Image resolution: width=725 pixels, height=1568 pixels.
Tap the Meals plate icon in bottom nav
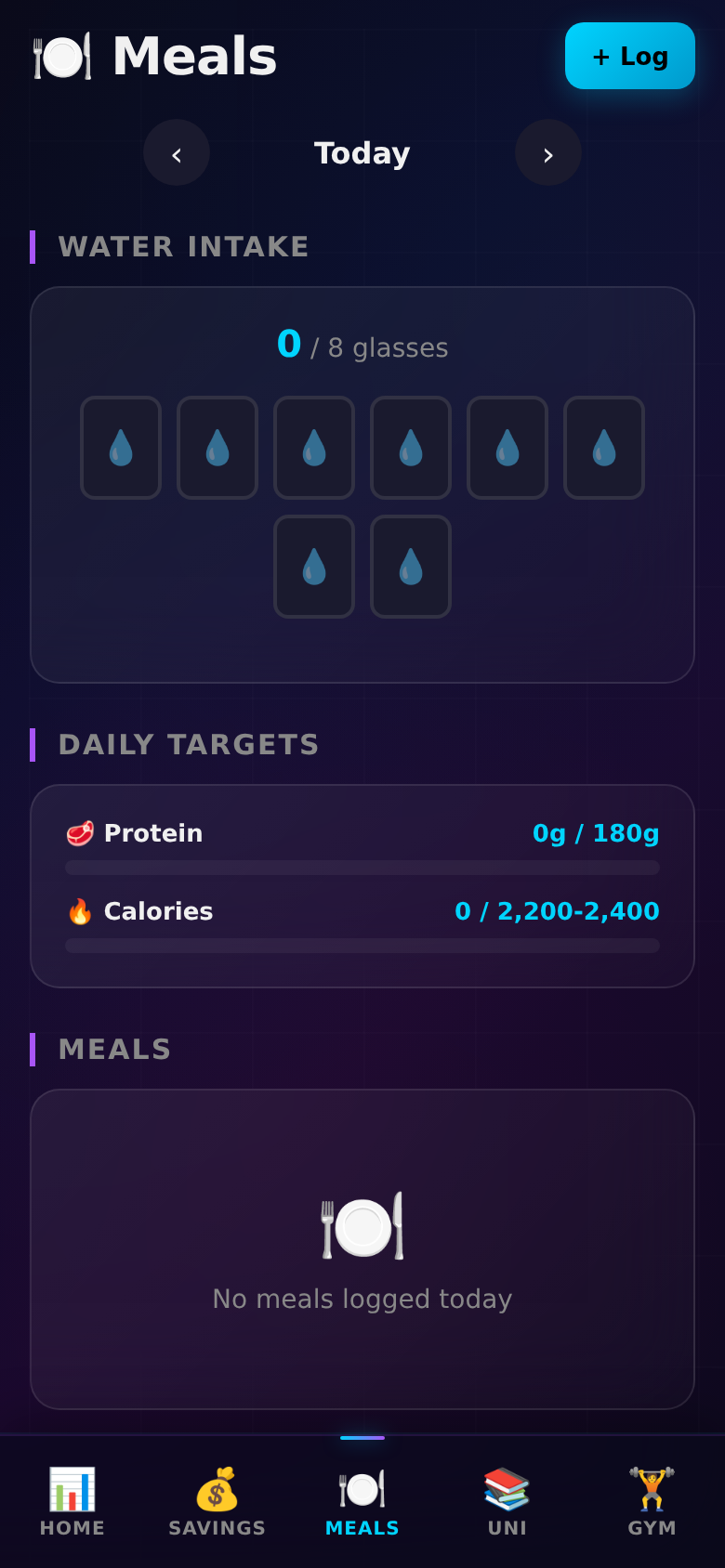tap(362, 1487)
